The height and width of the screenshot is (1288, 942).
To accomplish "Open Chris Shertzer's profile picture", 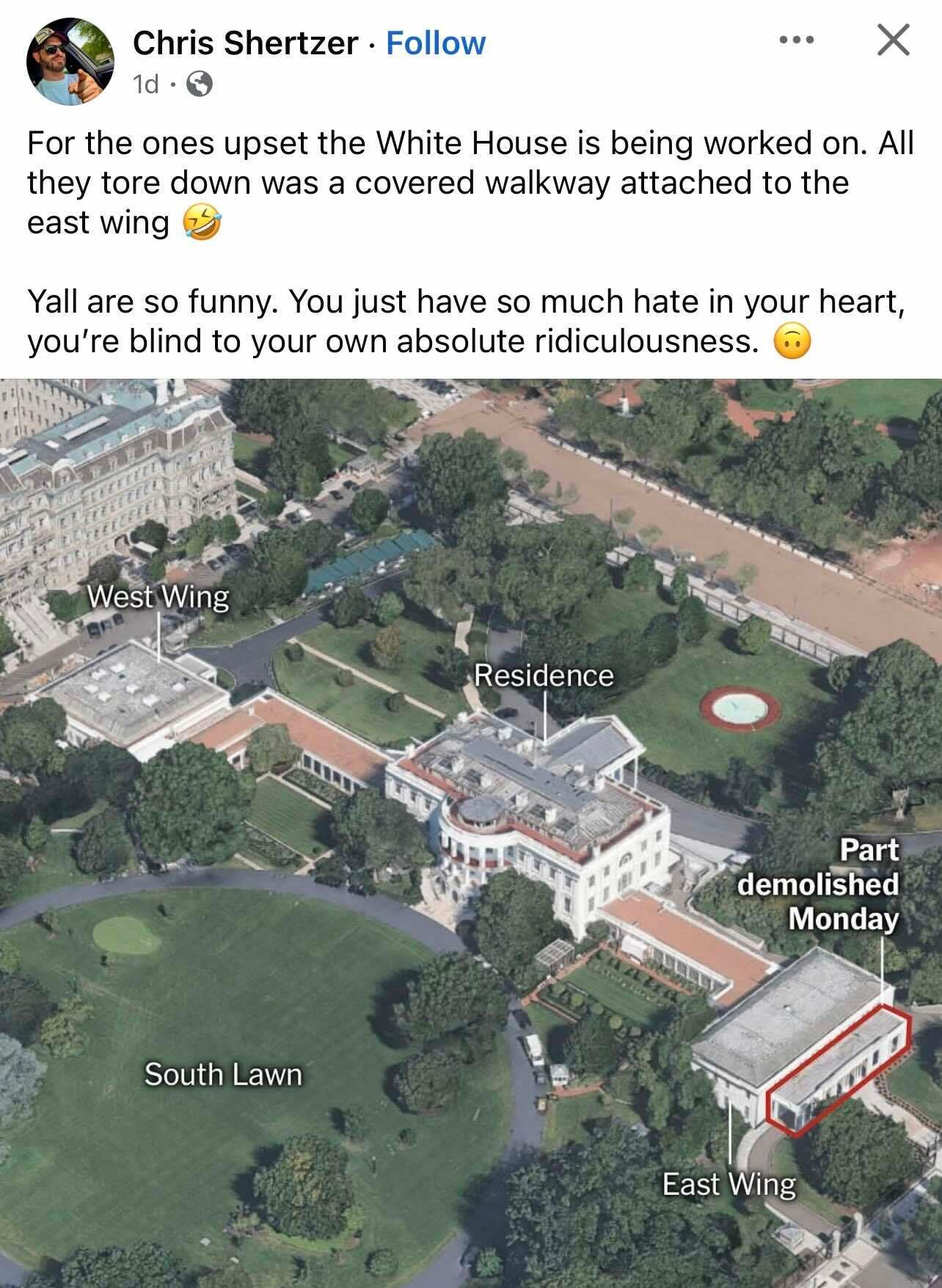I will (x=70, y=62).
